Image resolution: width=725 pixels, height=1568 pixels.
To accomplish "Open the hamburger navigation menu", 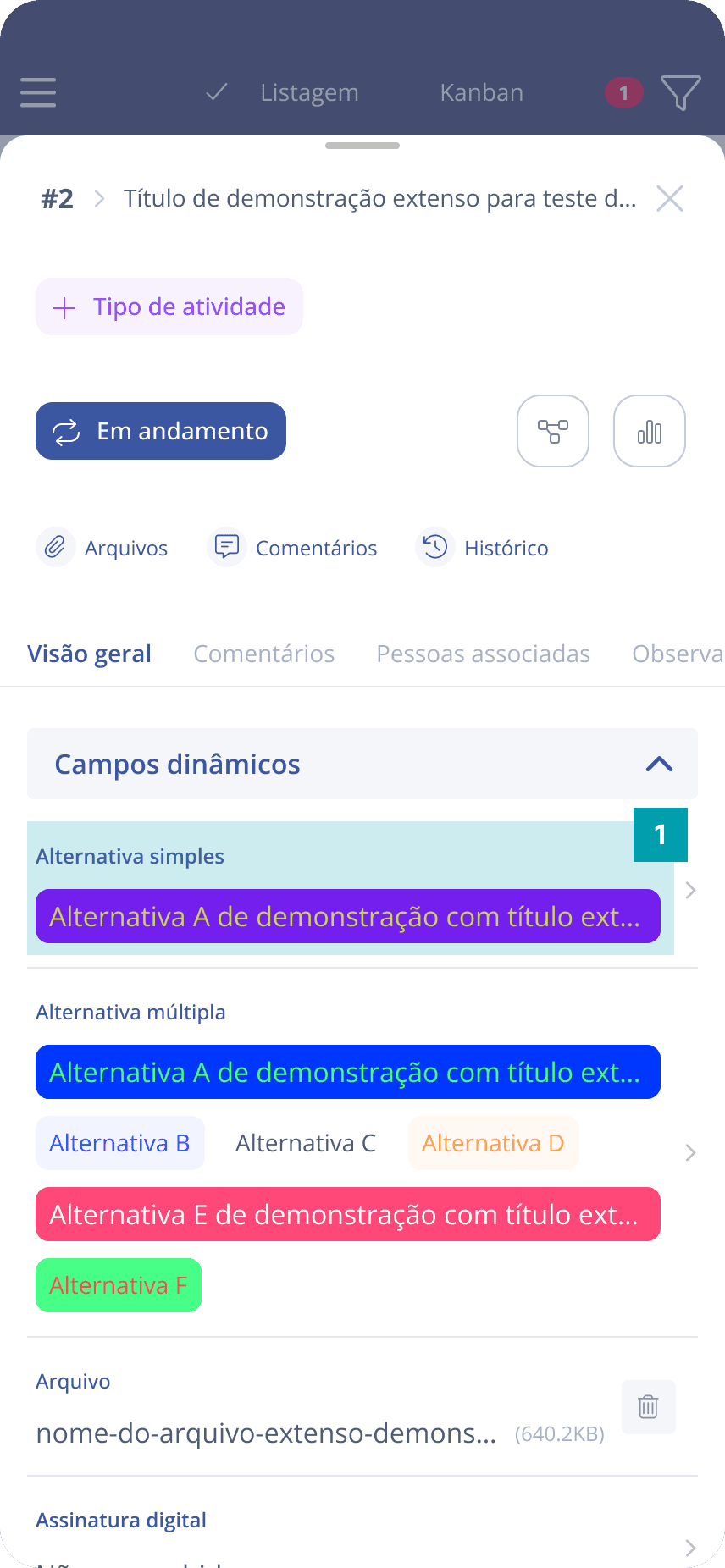I will (x=37, y=93).
